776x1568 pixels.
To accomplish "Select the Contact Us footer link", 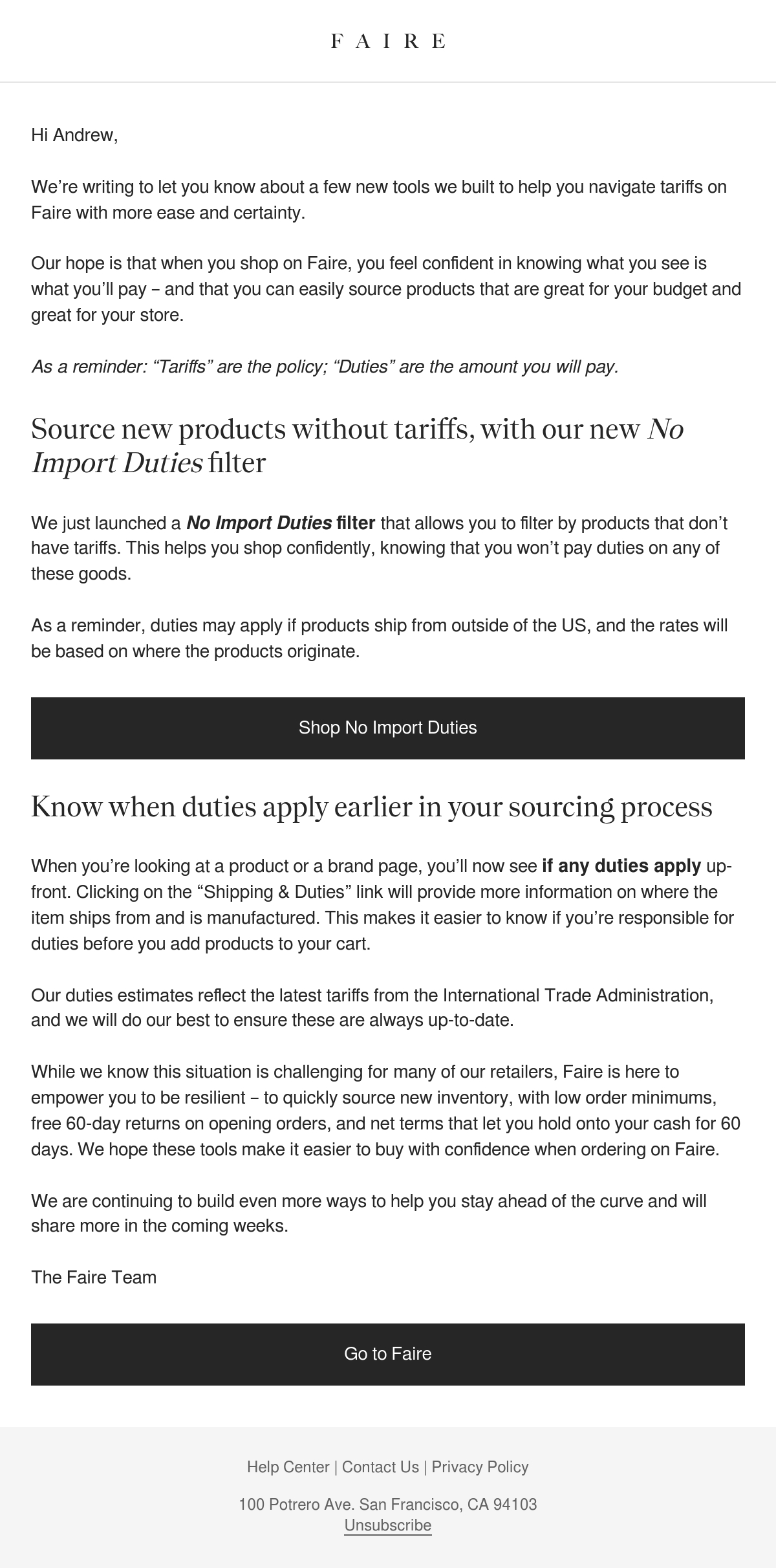I will [x=380, y=1466].
